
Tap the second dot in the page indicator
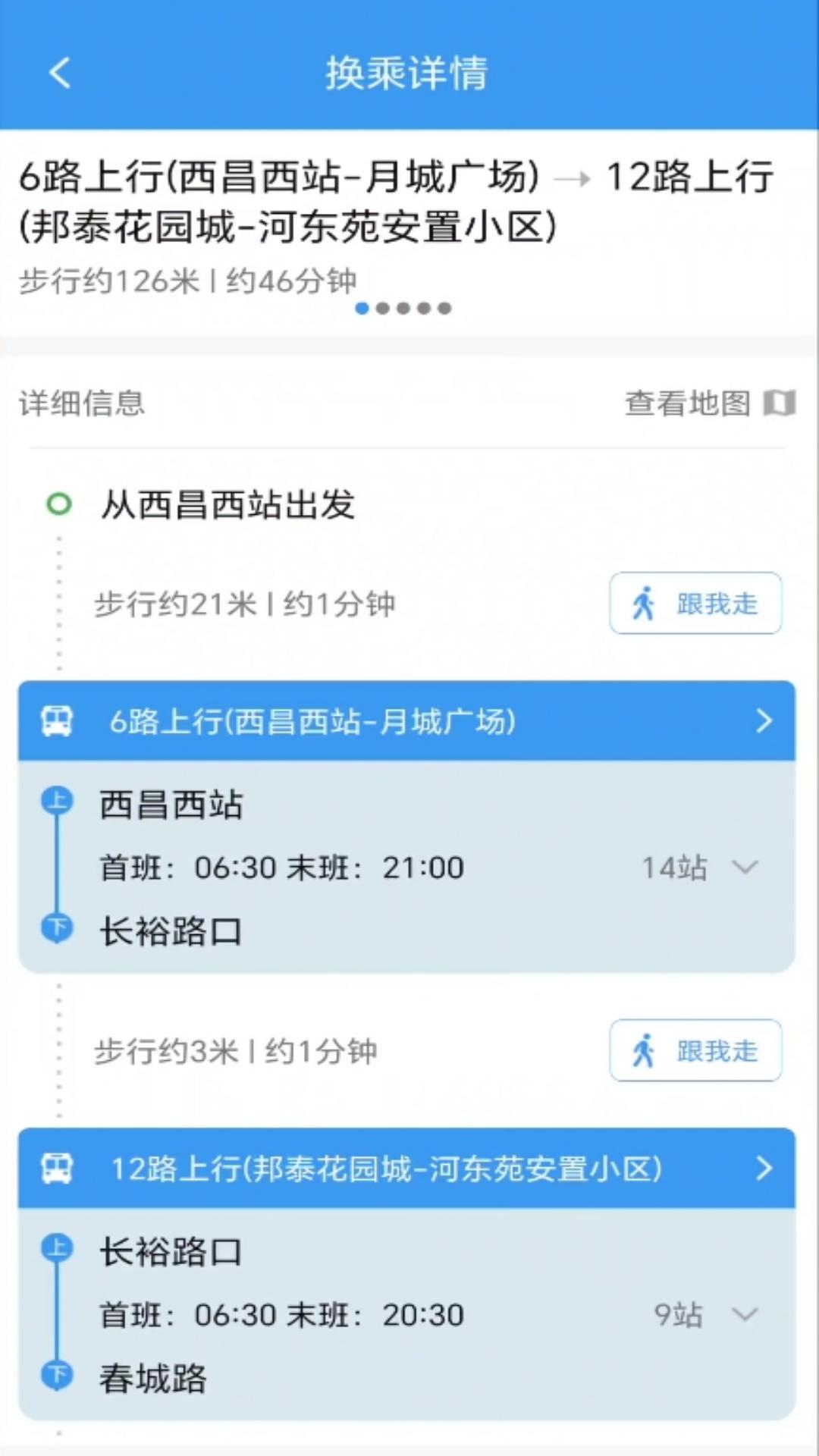click(x=383, y=309)
